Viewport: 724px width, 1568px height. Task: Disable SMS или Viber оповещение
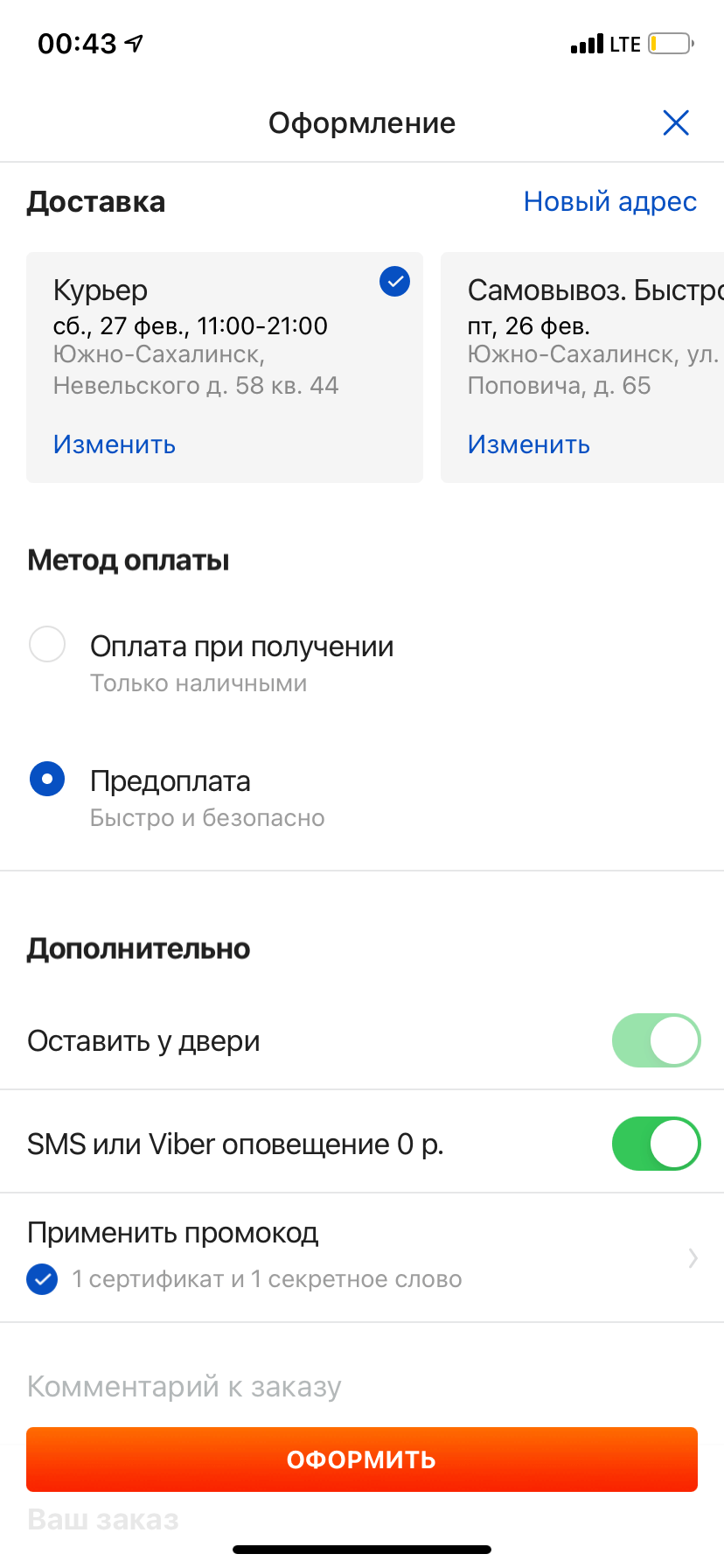coord(656,1144)
